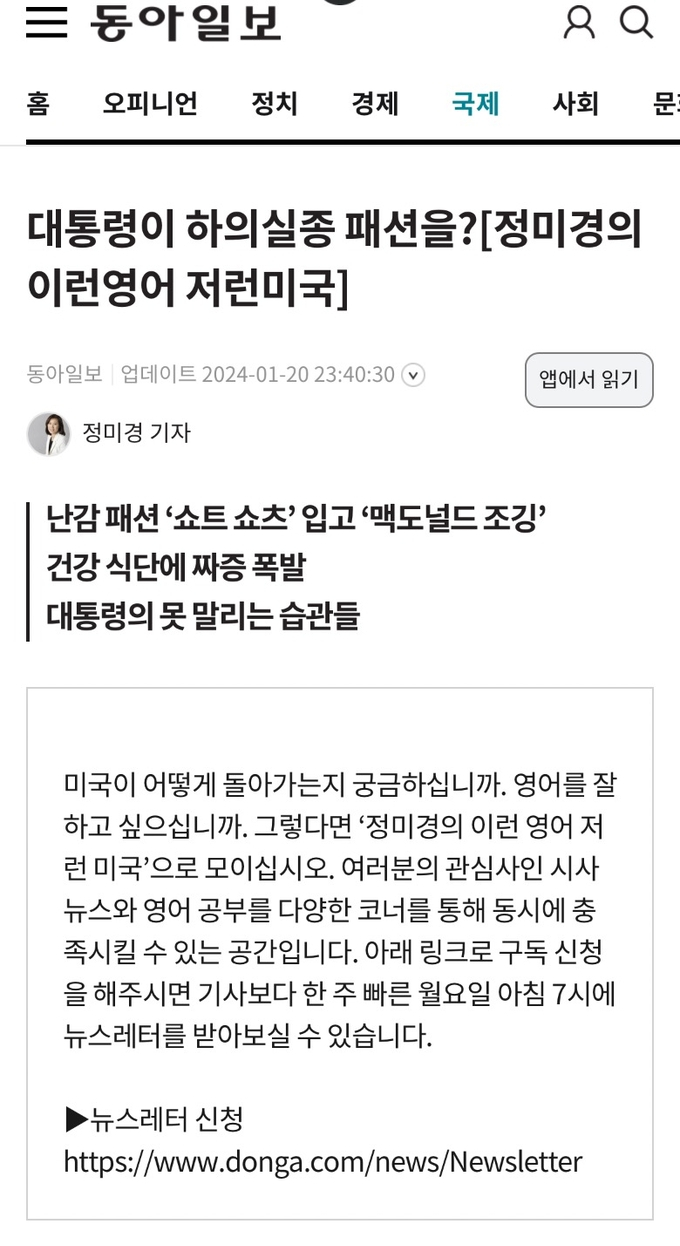Tap the 앱에서 읽기 button

pos(589,380)
